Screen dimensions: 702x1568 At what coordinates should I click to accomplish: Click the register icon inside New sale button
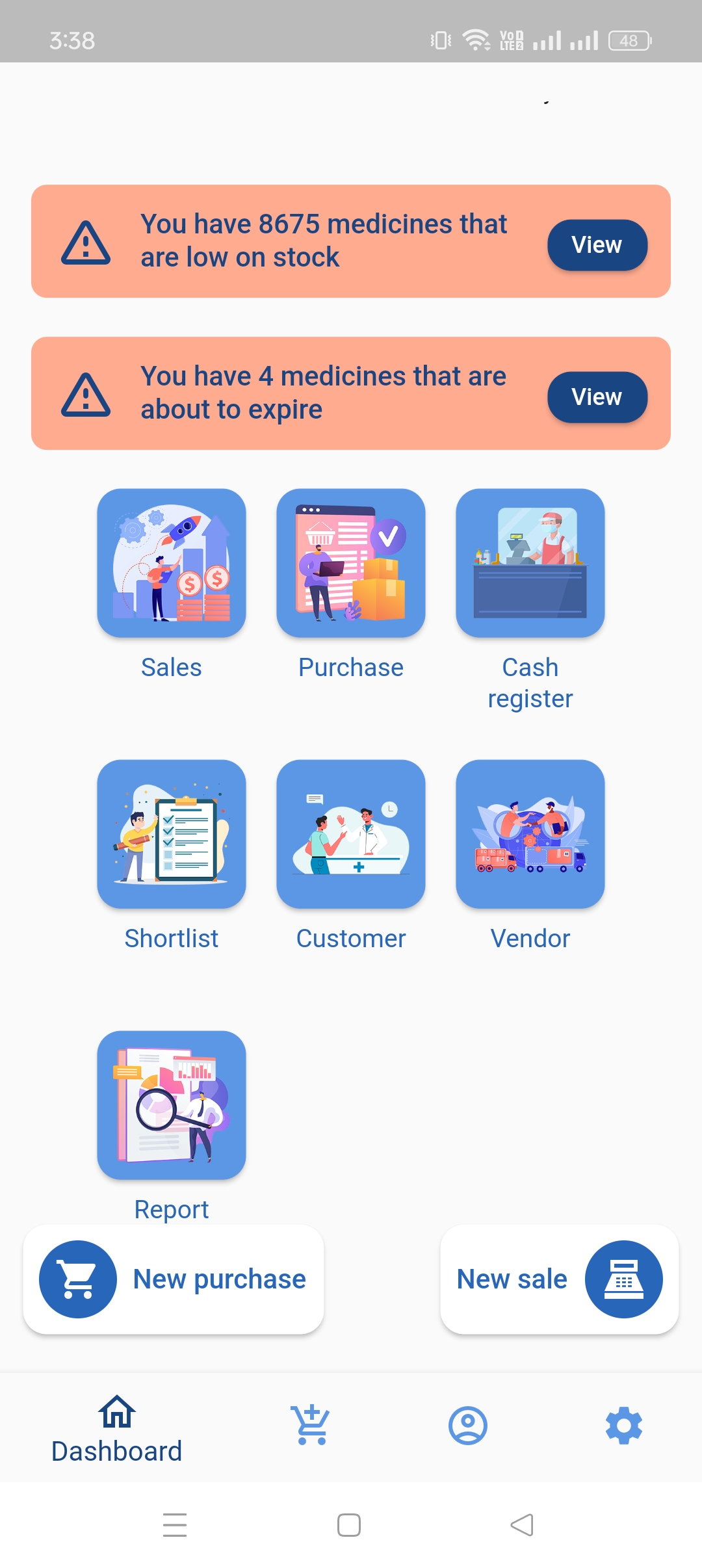625,1279
